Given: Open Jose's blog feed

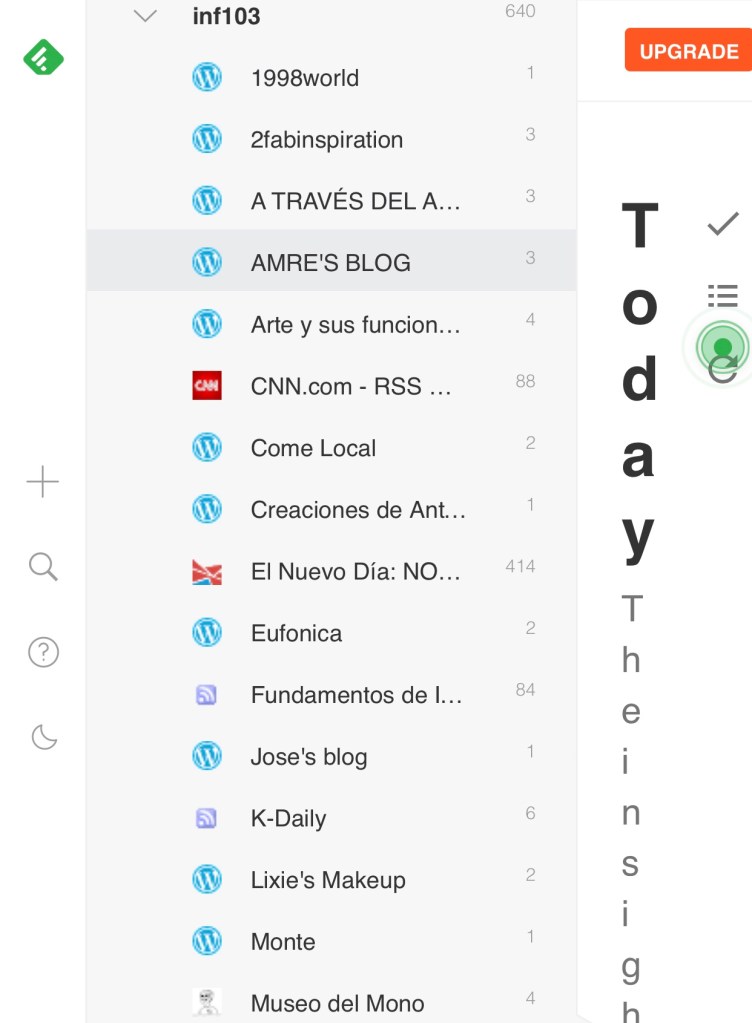Looking at the screenshot, I should [x=308, y=757].
